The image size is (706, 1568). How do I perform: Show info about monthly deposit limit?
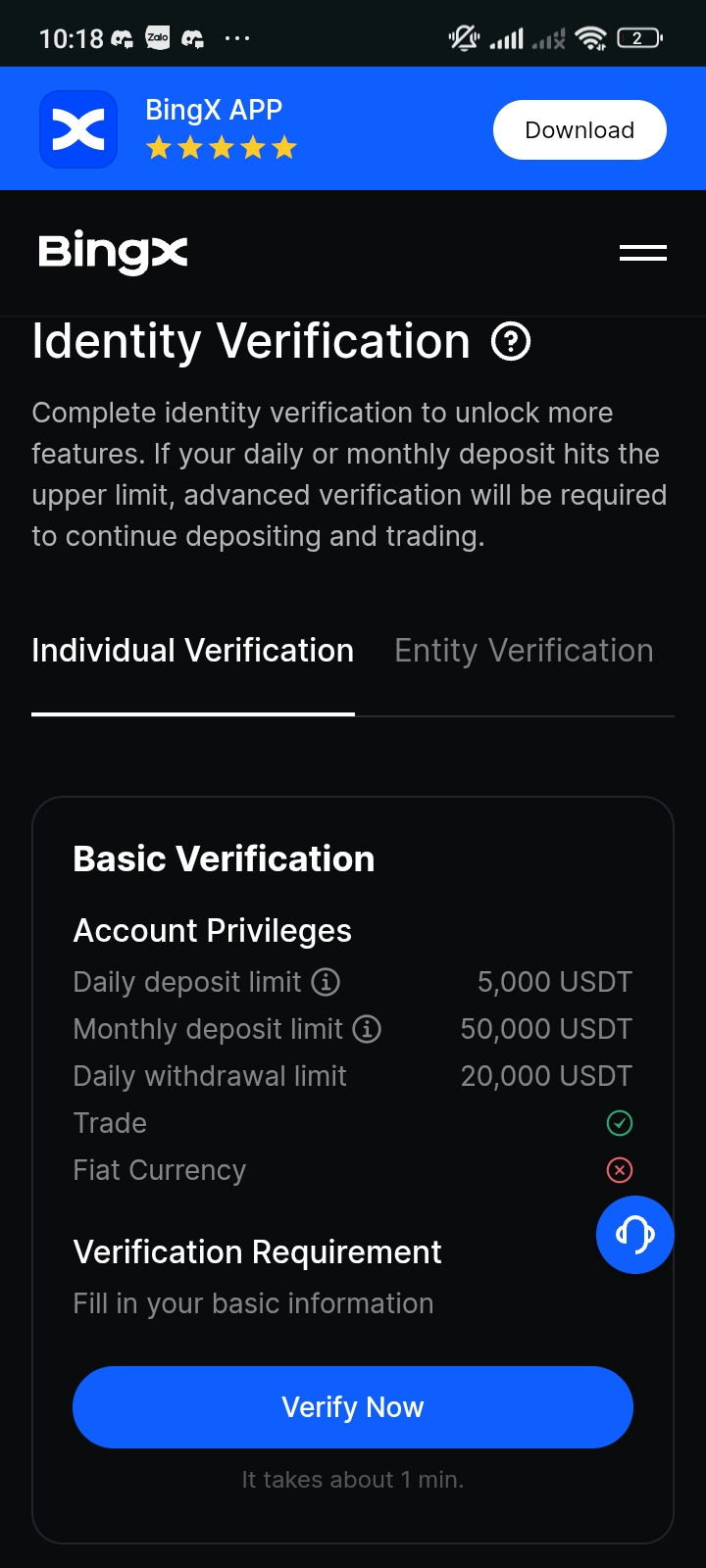pyautogui.click(x=367, y=1028)
